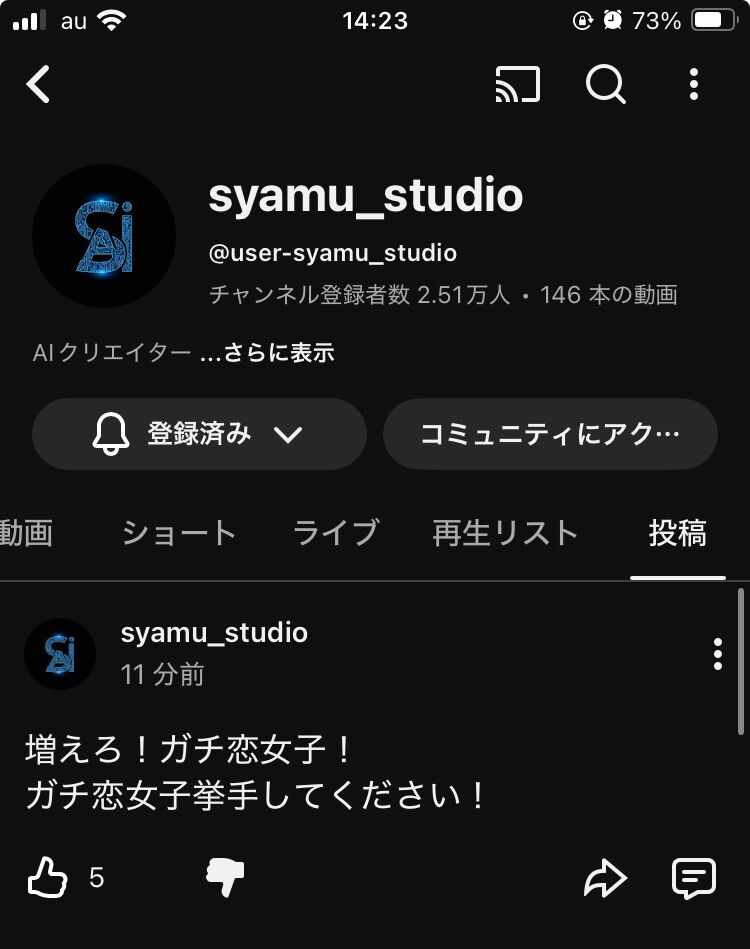Switch to the ショート tab
The height and width of the screenshot is (949, 750).
(179, 533)
